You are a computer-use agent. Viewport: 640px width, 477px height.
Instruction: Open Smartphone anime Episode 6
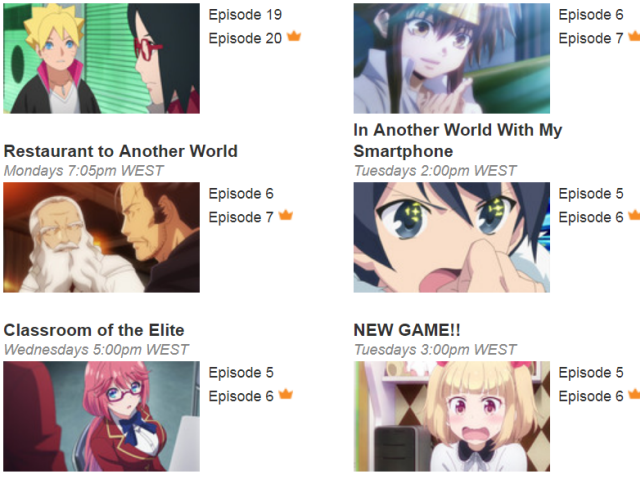pos(591,217)
